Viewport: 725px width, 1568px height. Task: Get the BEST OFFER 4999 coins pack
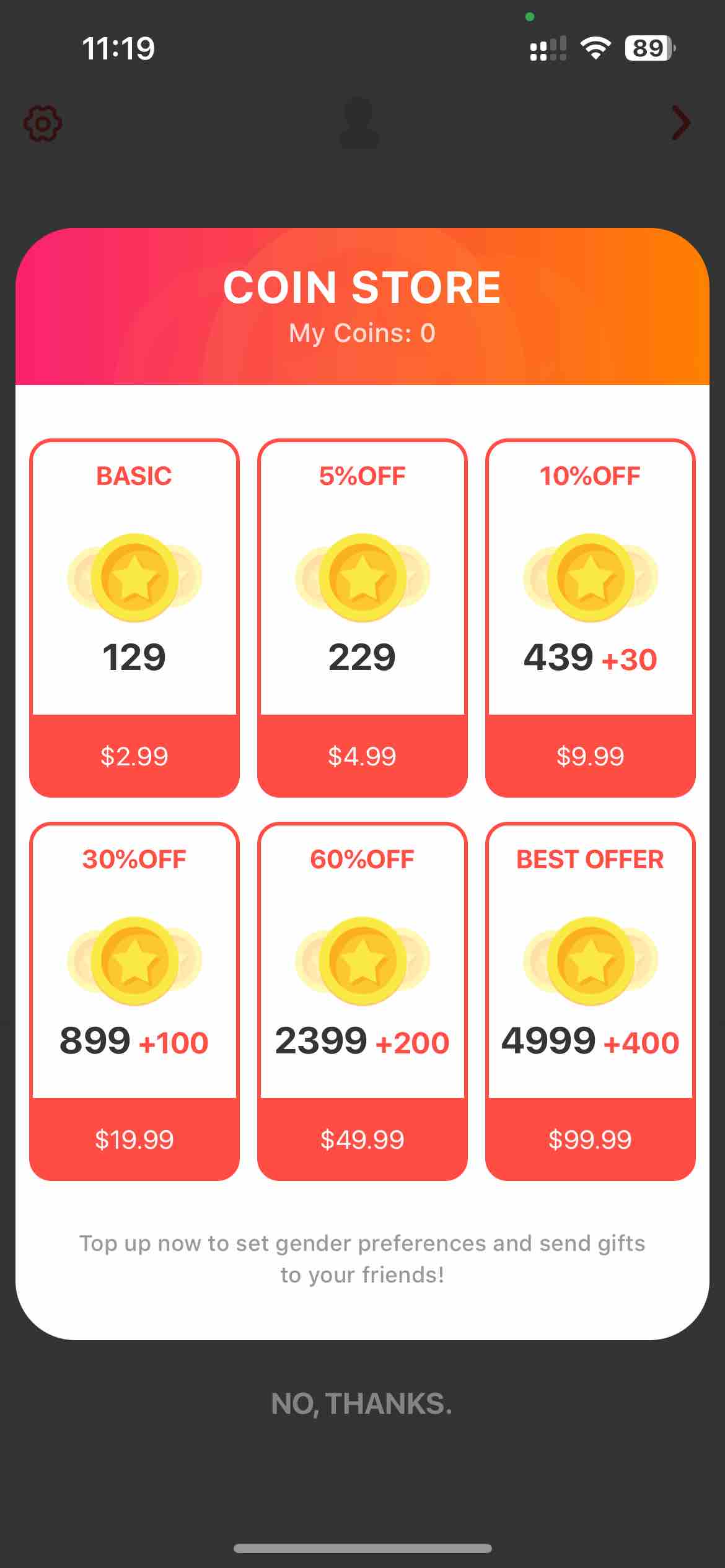[x=591, y=1001]
